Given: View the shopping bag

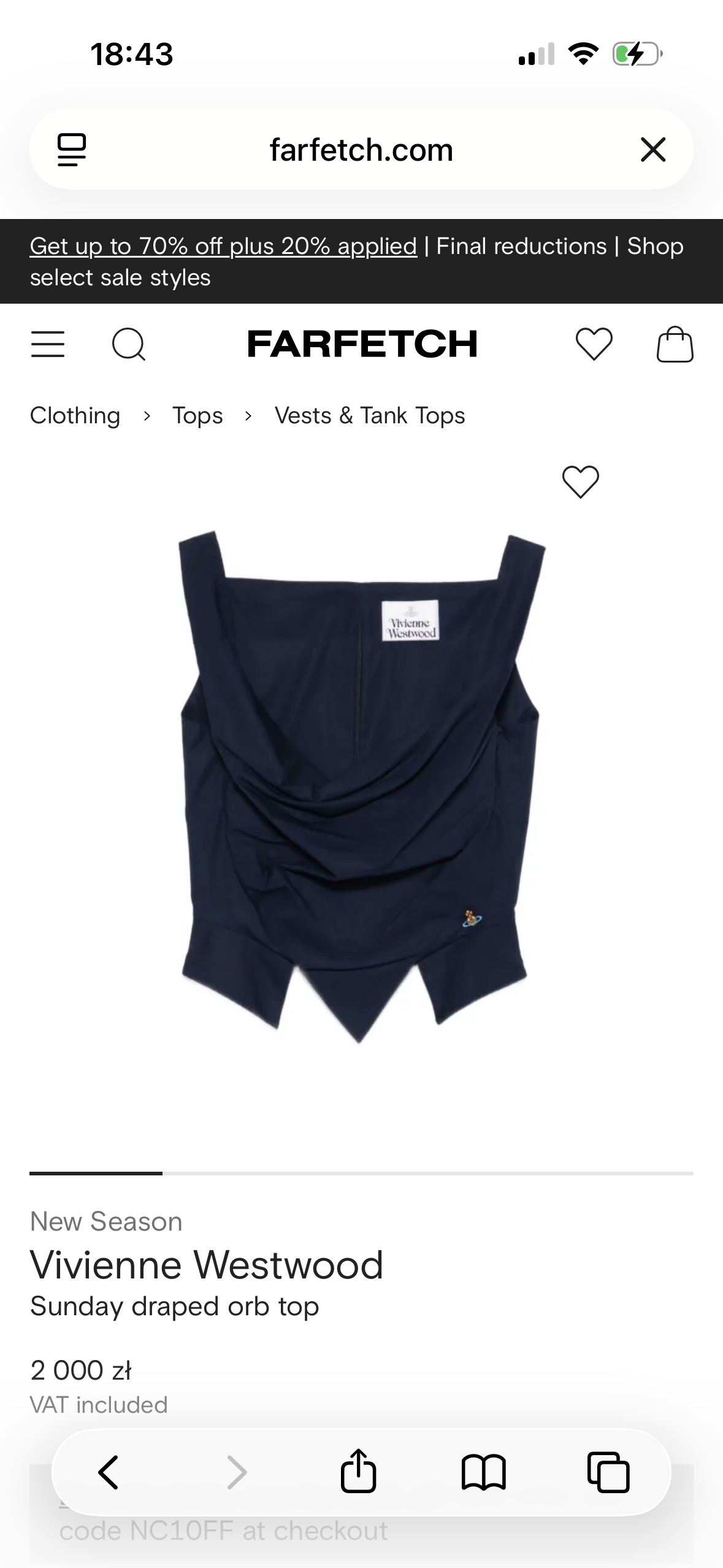Looking at the screenshot, I should 675,344.
